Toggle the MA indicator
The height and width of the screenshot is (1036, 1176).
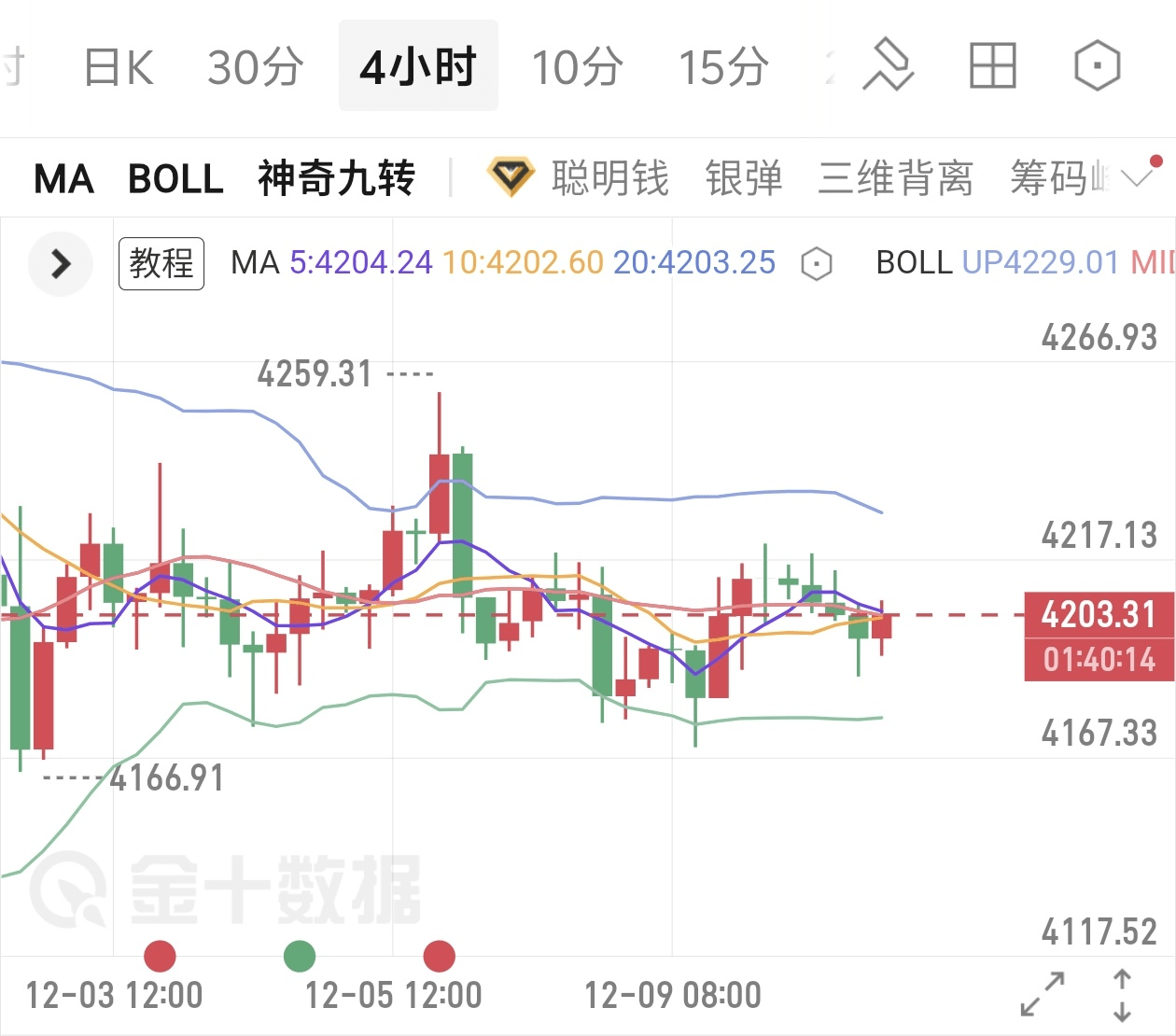point(63,178)
